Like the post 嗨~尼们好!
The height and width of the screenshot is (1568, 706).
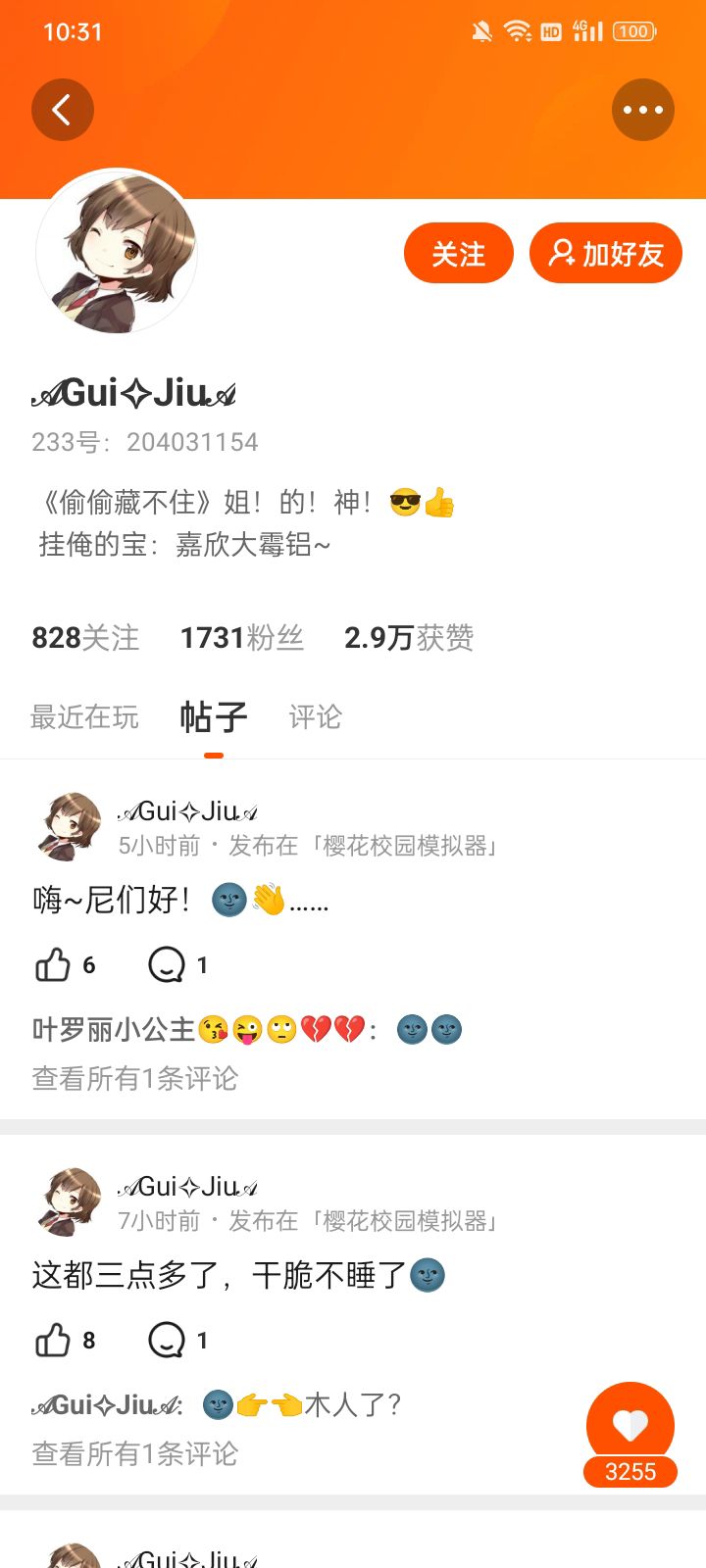[x=65, y=965]
